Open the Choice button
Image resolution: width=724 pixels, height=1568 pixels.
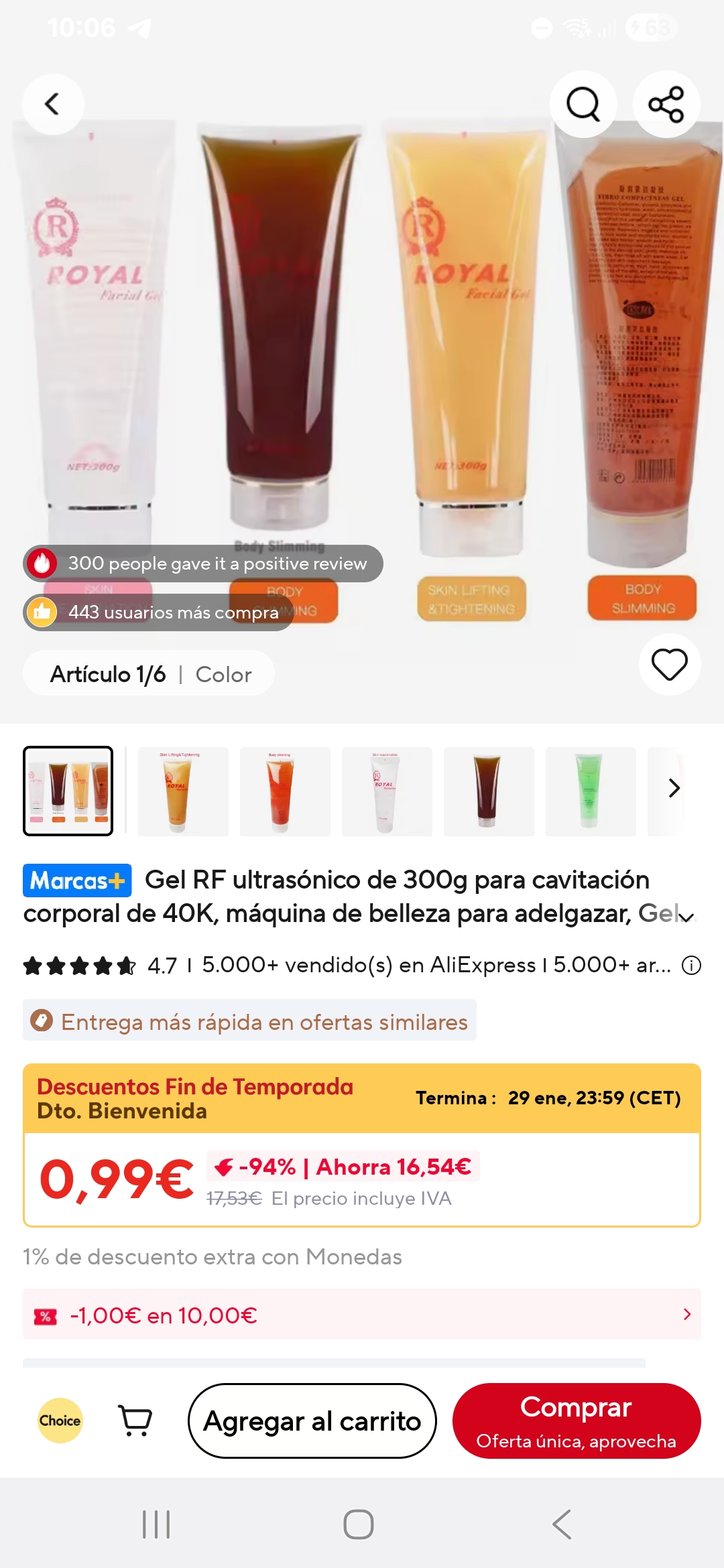(60, 1420)
